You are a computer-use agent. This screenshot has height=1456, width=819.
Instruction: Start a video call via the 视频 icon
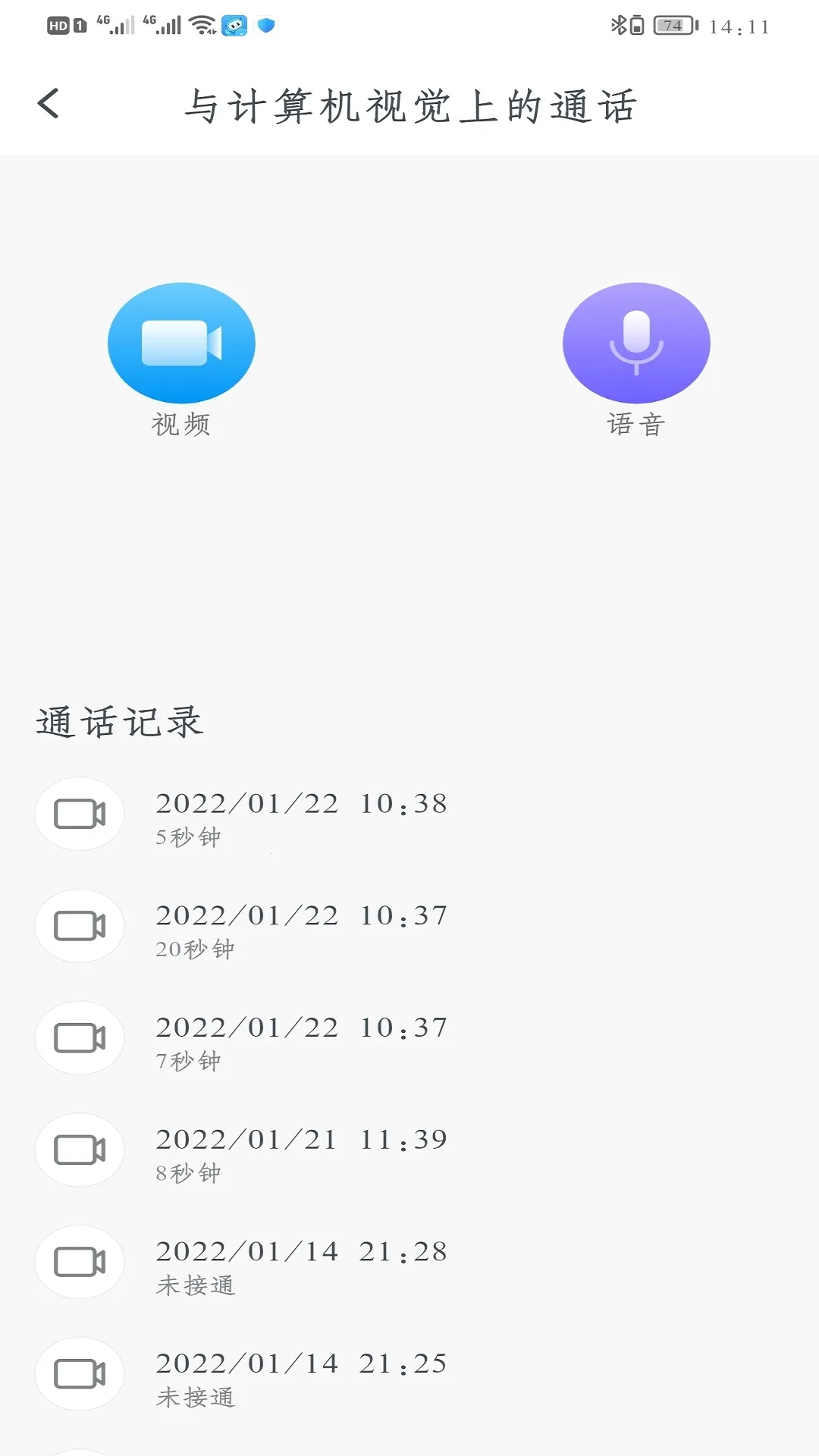click(x=181, y=343)
